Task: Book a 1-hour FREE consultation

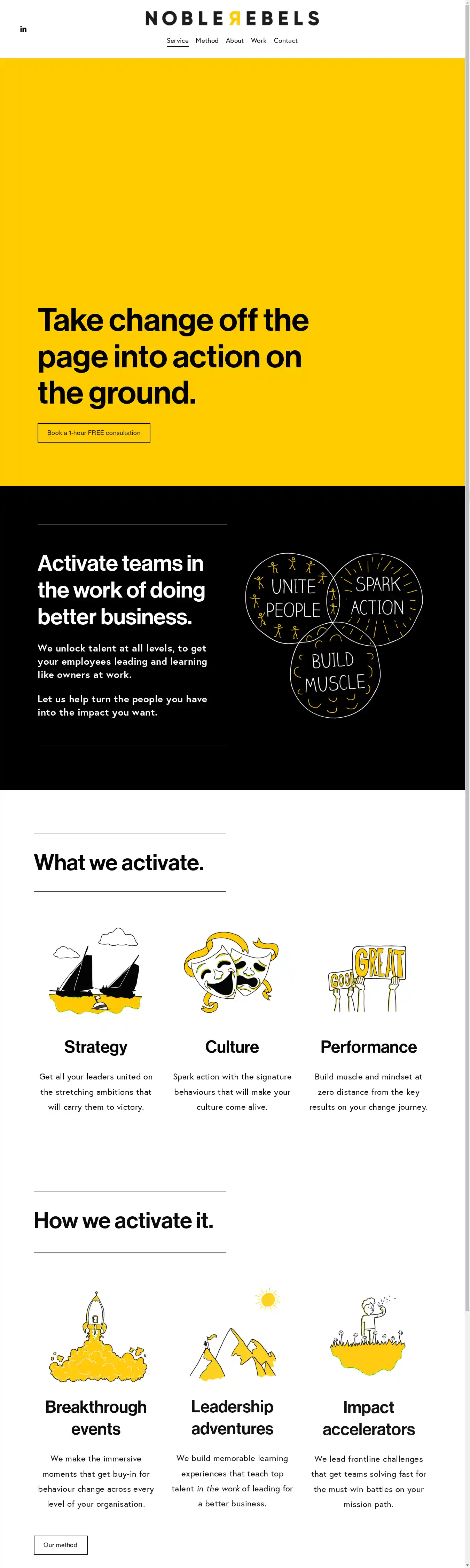Action: tap(94, 433)
